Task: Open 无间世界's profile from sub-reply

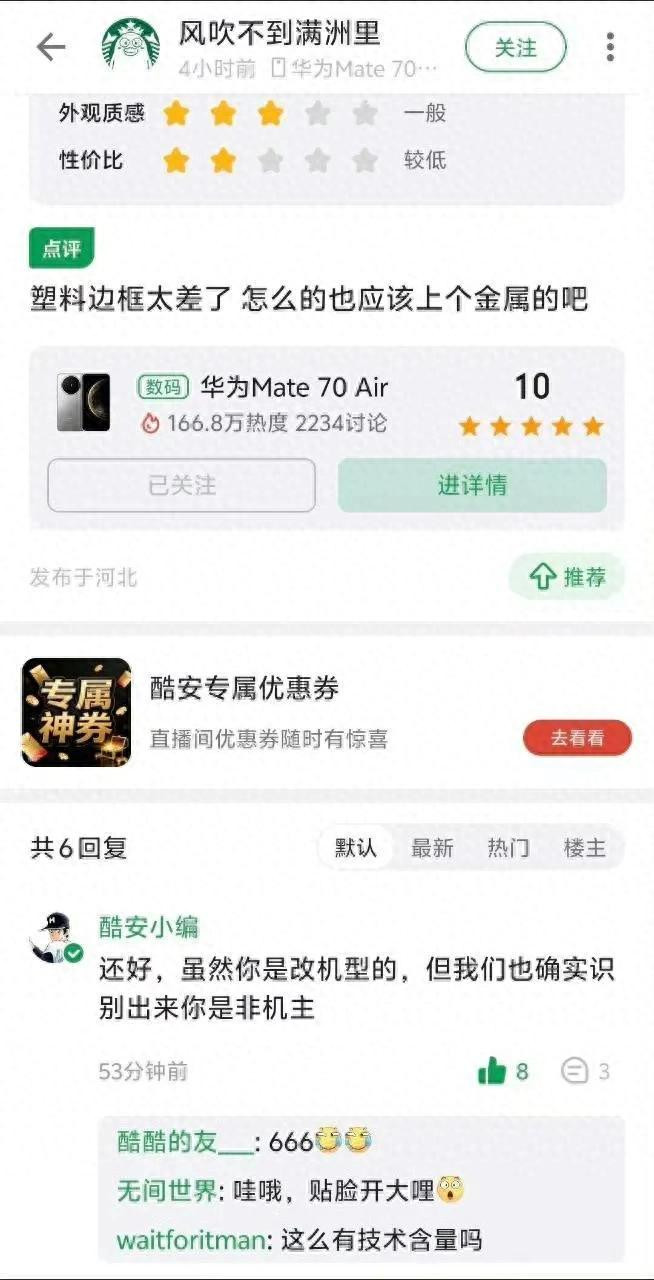Action: tap(166, 1190)
